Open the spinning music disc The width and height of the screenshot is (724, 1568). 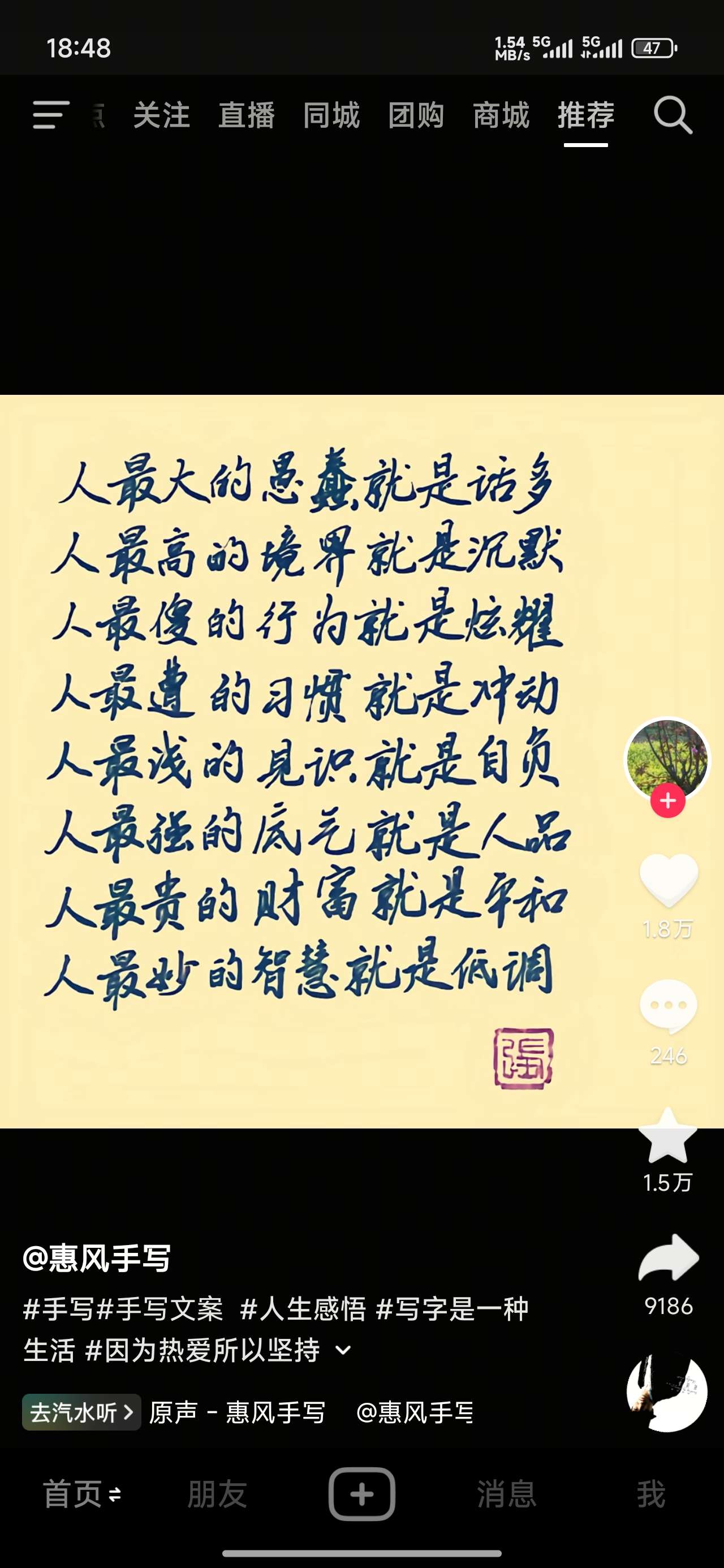[667, 1392]
